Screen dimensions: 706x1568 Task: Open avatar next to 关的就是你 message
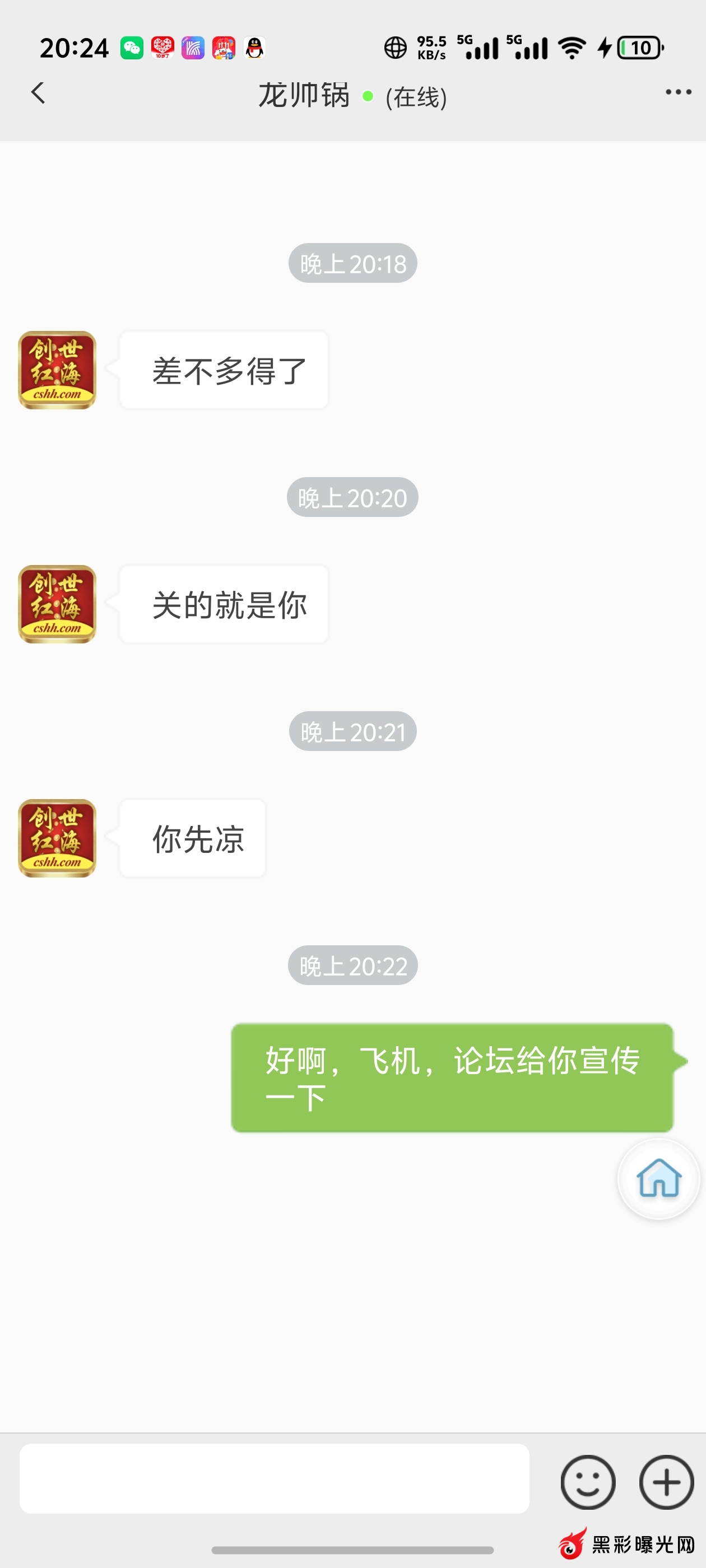point(57,604)
